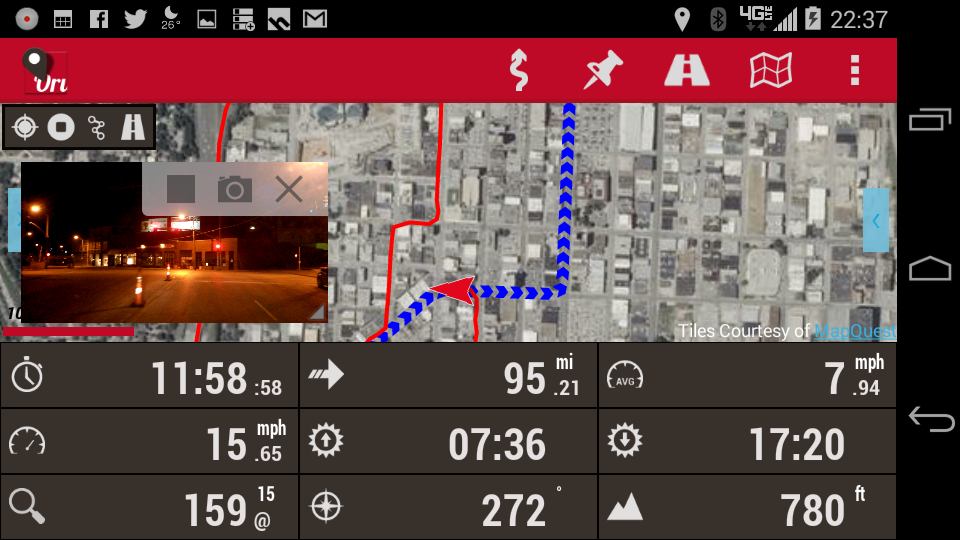This screenshot has width=960, height=540.
Task: Open the routes icon in app bar
Action: click(518, 71)
